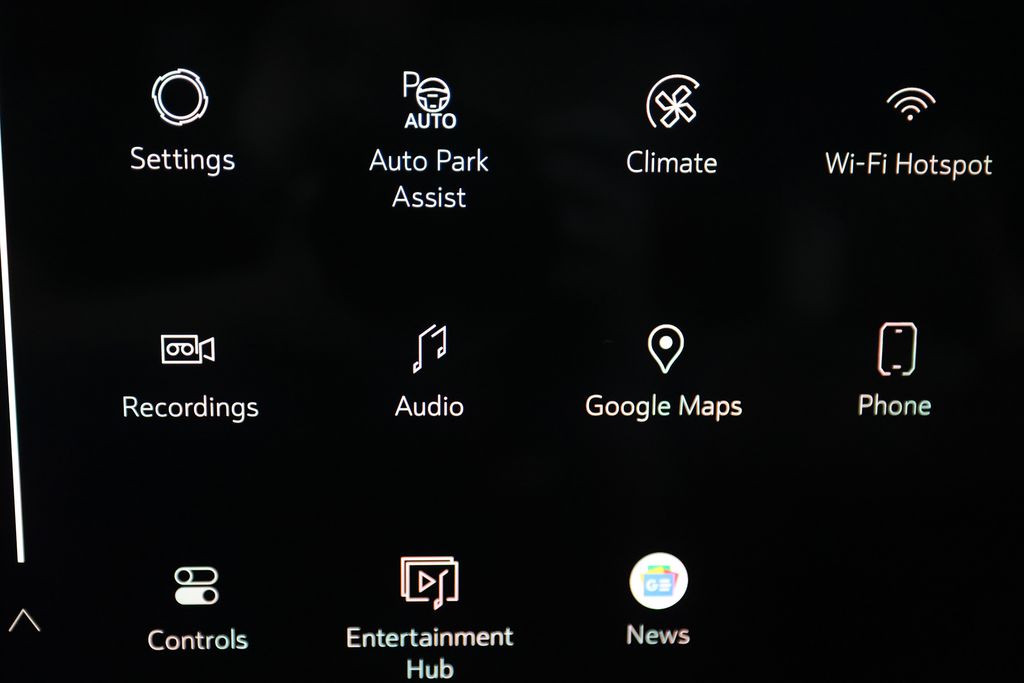Screen dimensions: 1024x683
Task: Tap the up chevron arrow
Action: coord(24,621)
